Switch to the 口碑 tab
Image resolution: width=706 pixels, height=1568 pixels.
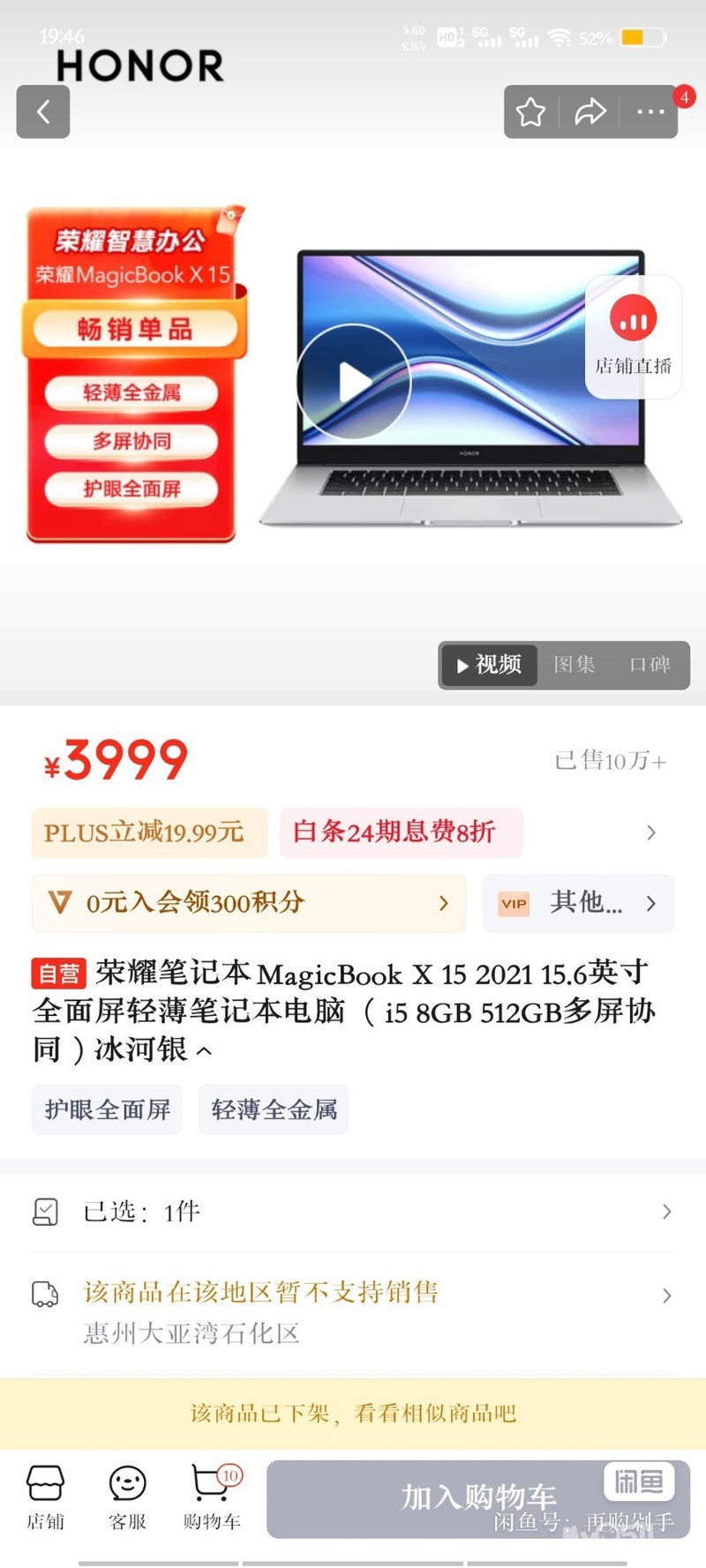tap(650, 665)
